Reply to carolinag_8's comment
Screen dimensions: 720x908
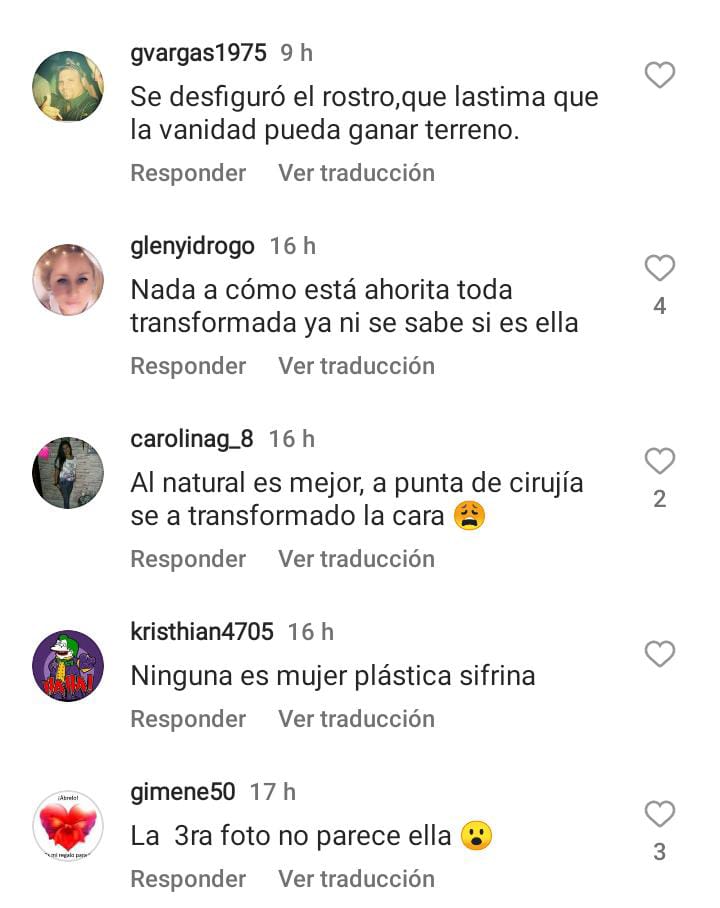188,559
